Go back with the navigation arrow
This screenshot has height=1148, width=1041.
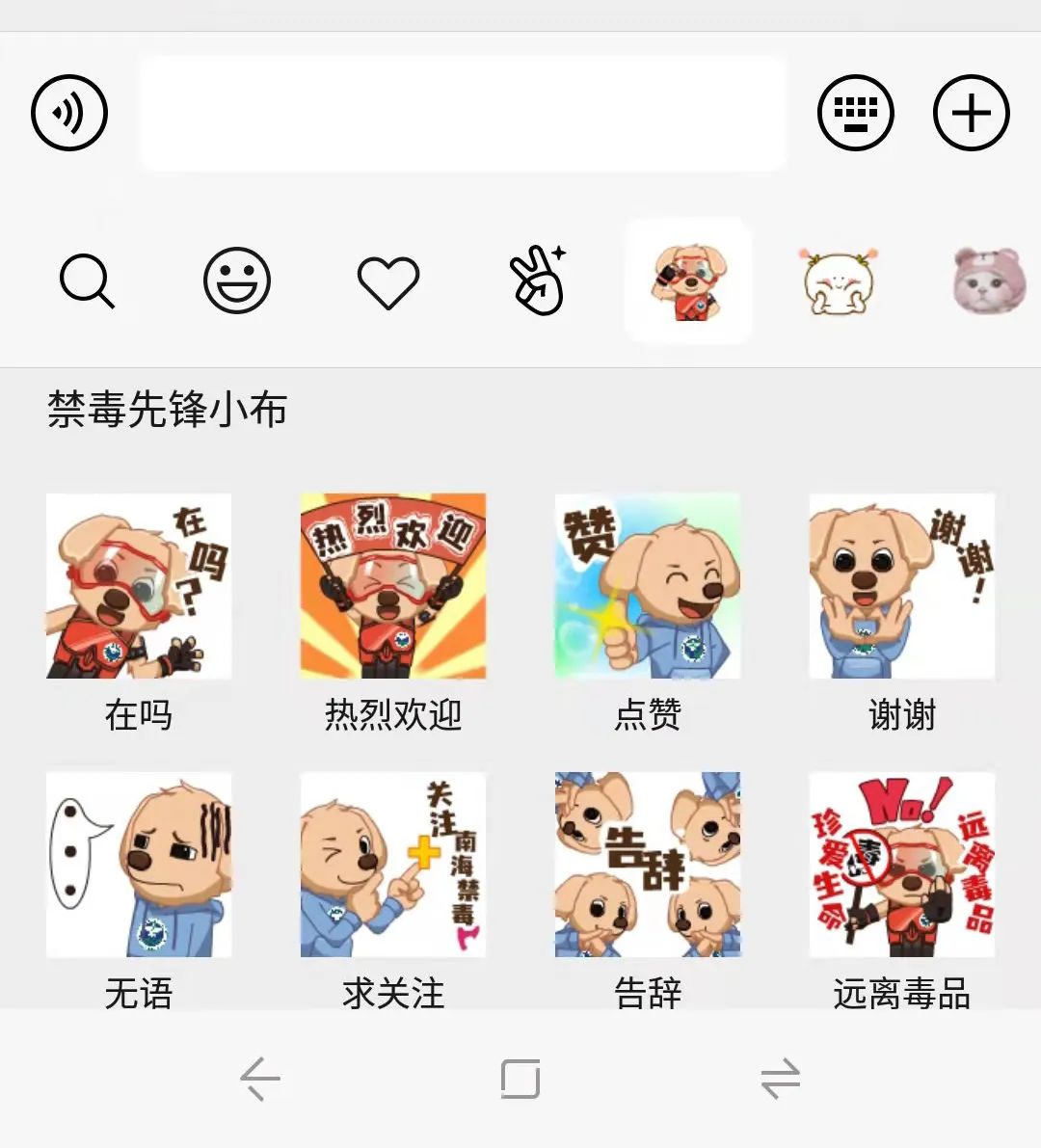pyautogui.click(x=260, y=1079)
